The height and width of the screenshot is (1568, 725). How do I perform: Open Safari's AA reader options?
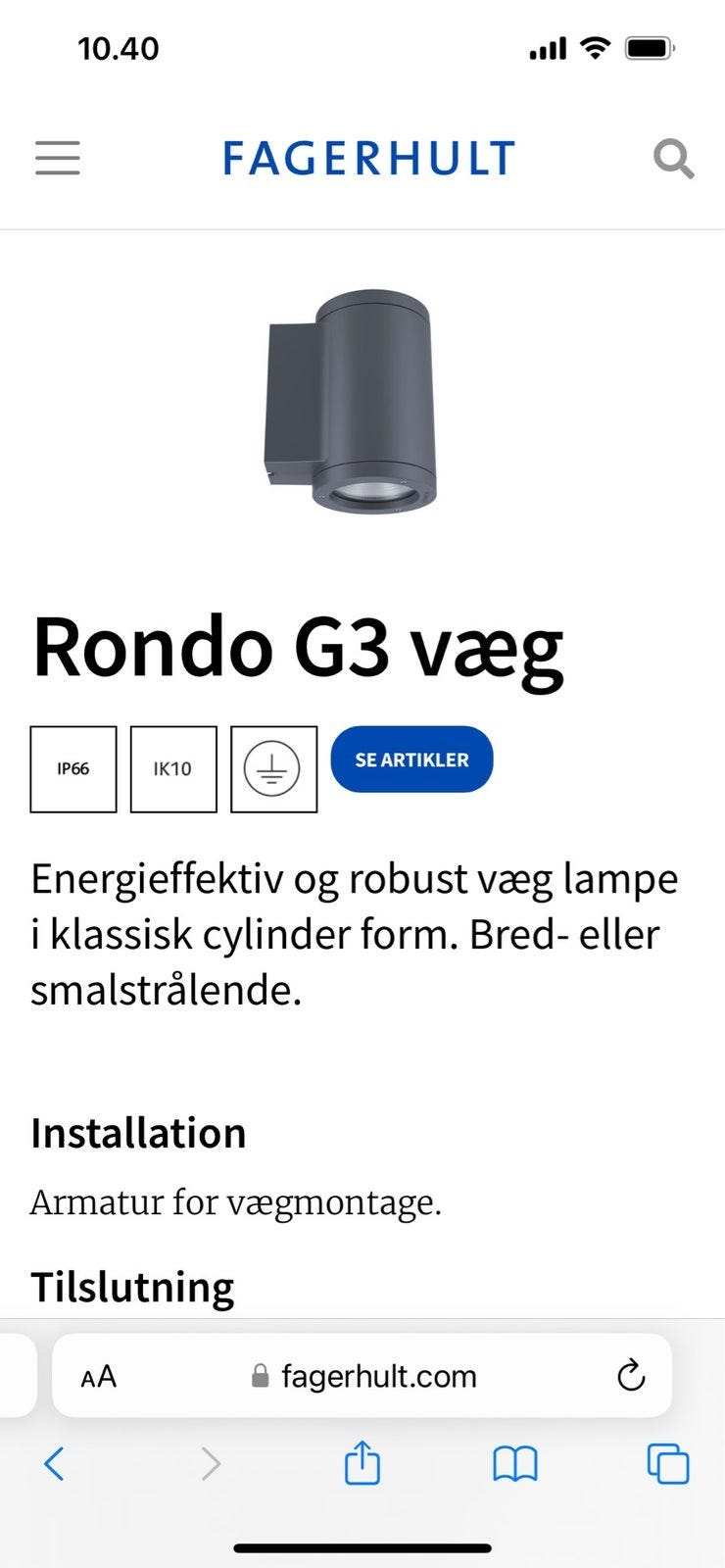point(99,1377)
